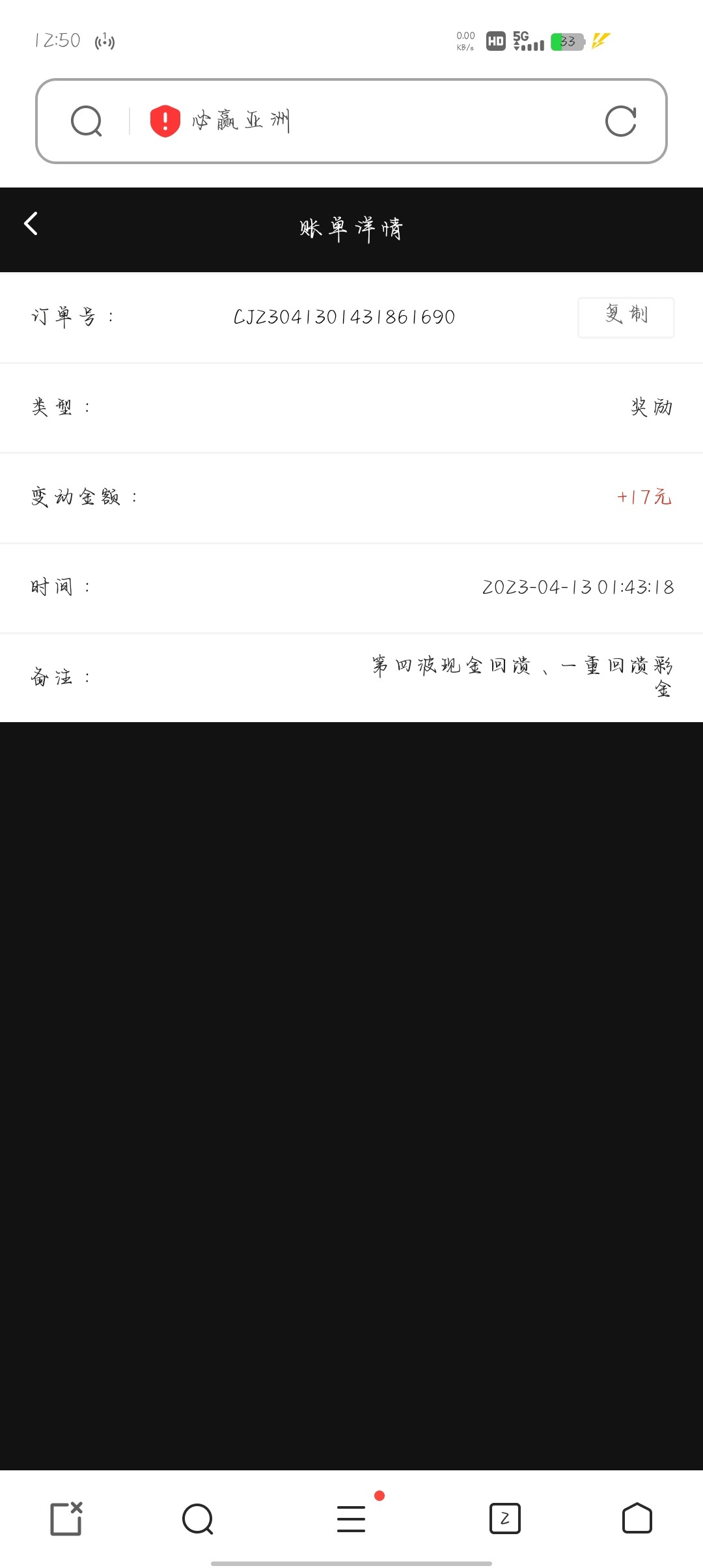Close the current tab from the bottom bar
This screenshot has height=1568, width=703.
click(66, 1519)
